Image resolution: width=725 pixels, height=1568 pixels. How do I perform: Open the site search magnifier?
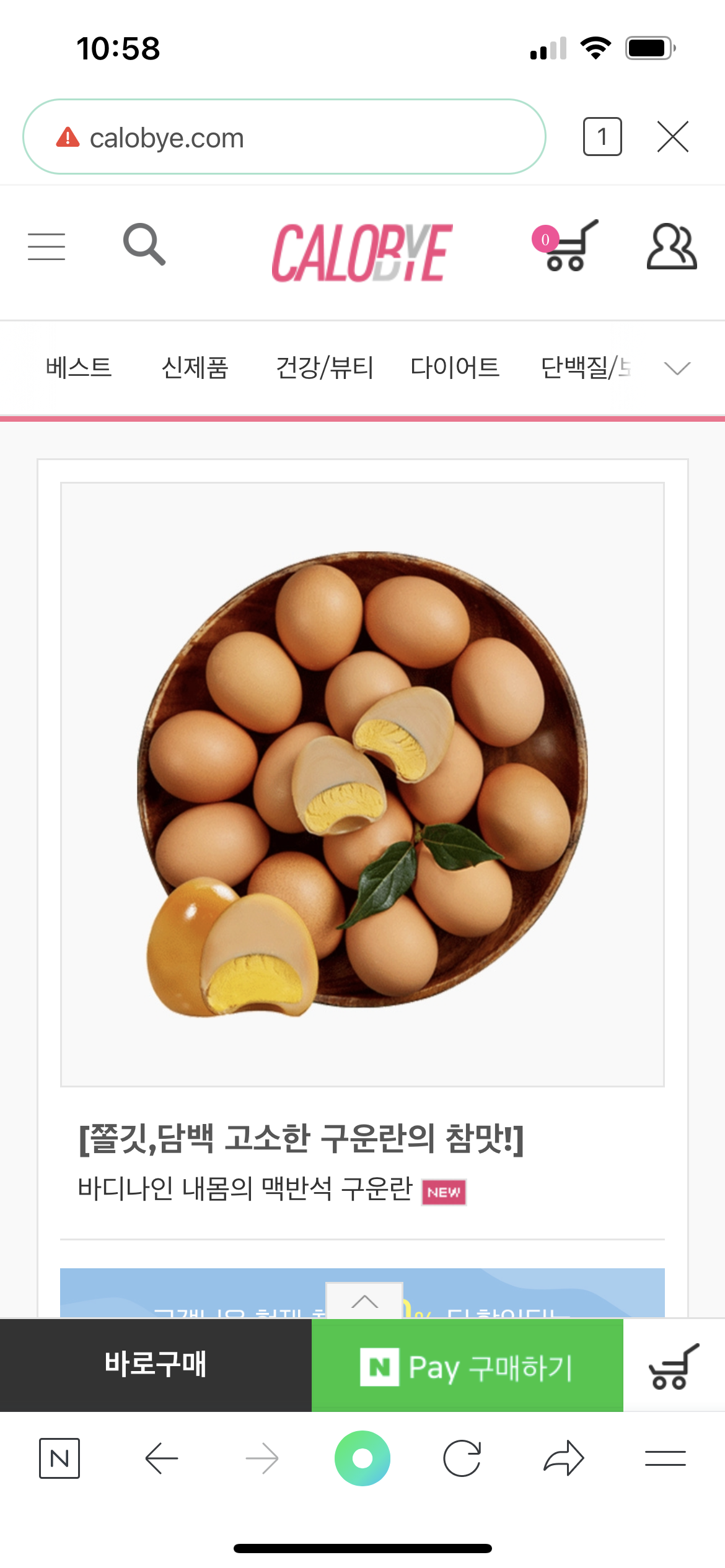click(x=144, y=245)
